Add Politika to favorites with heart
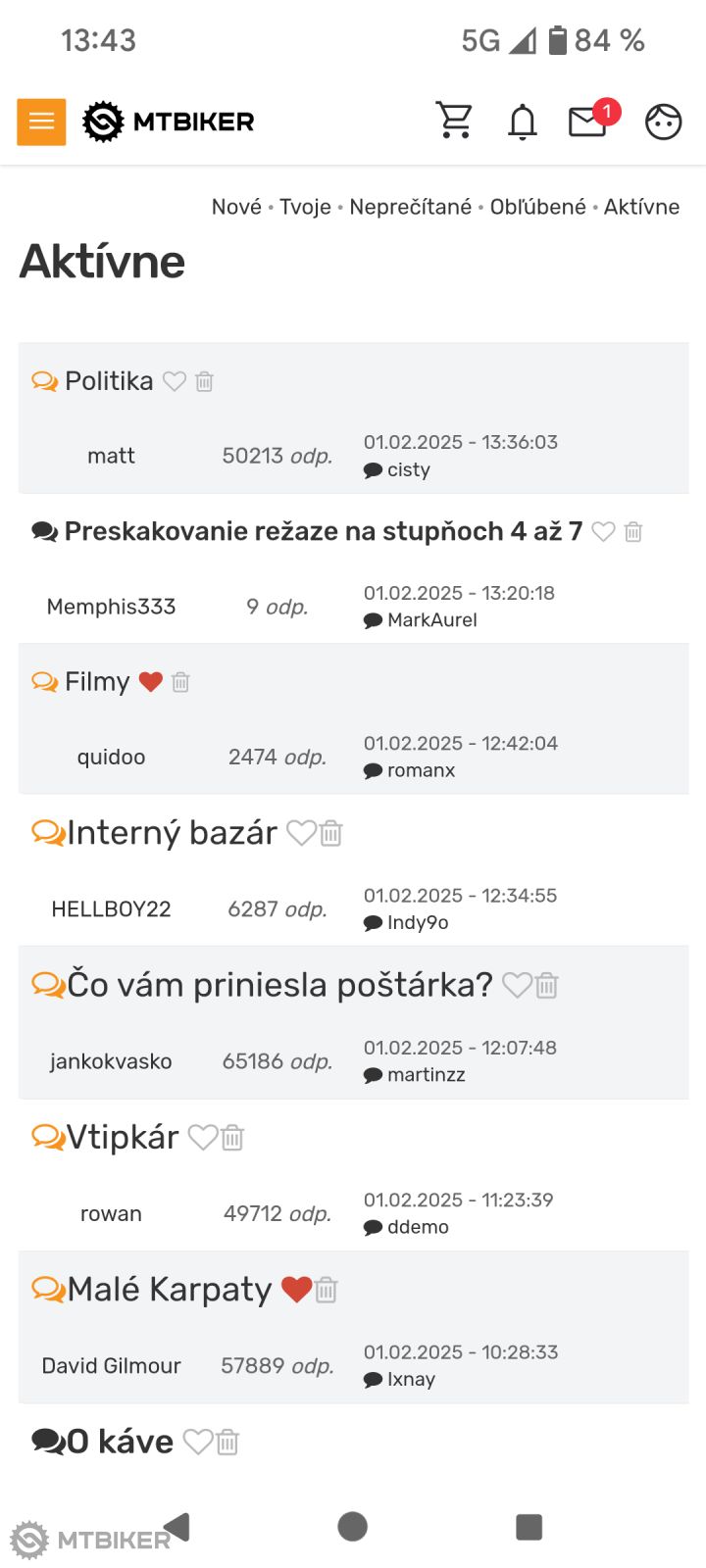Image resolution: width=706 pixels, height=1568 pixels. tap(175, 381)
